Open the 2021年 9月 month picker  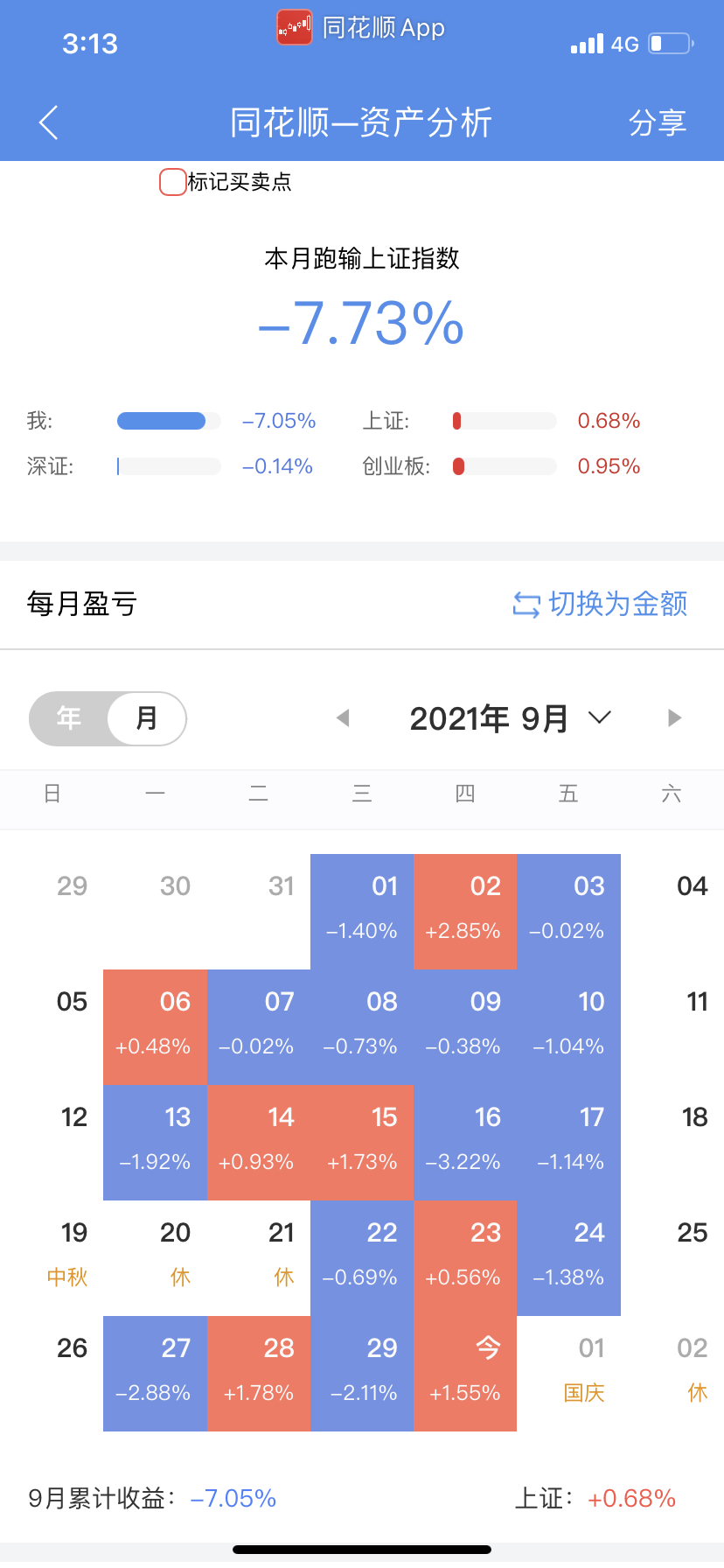(x=509, y=718)
